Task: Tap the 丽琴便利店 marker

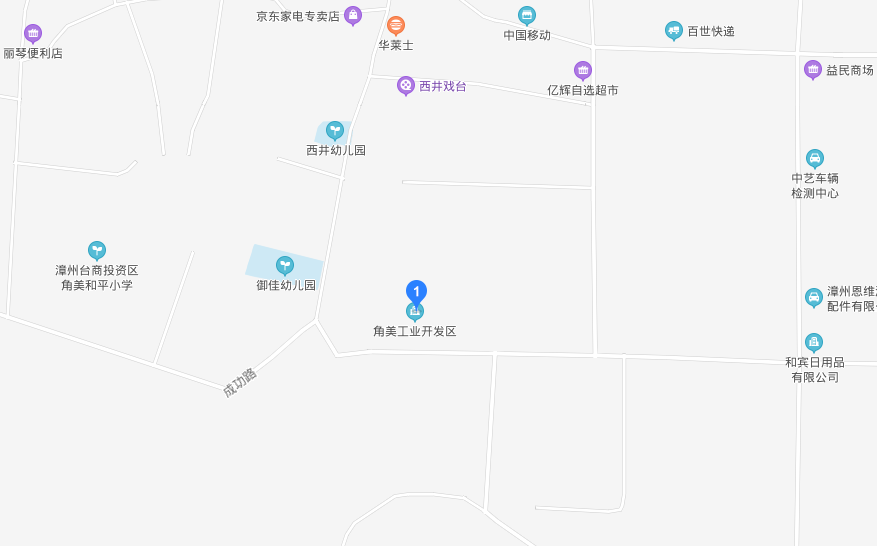Action: (x=33, y=34)
